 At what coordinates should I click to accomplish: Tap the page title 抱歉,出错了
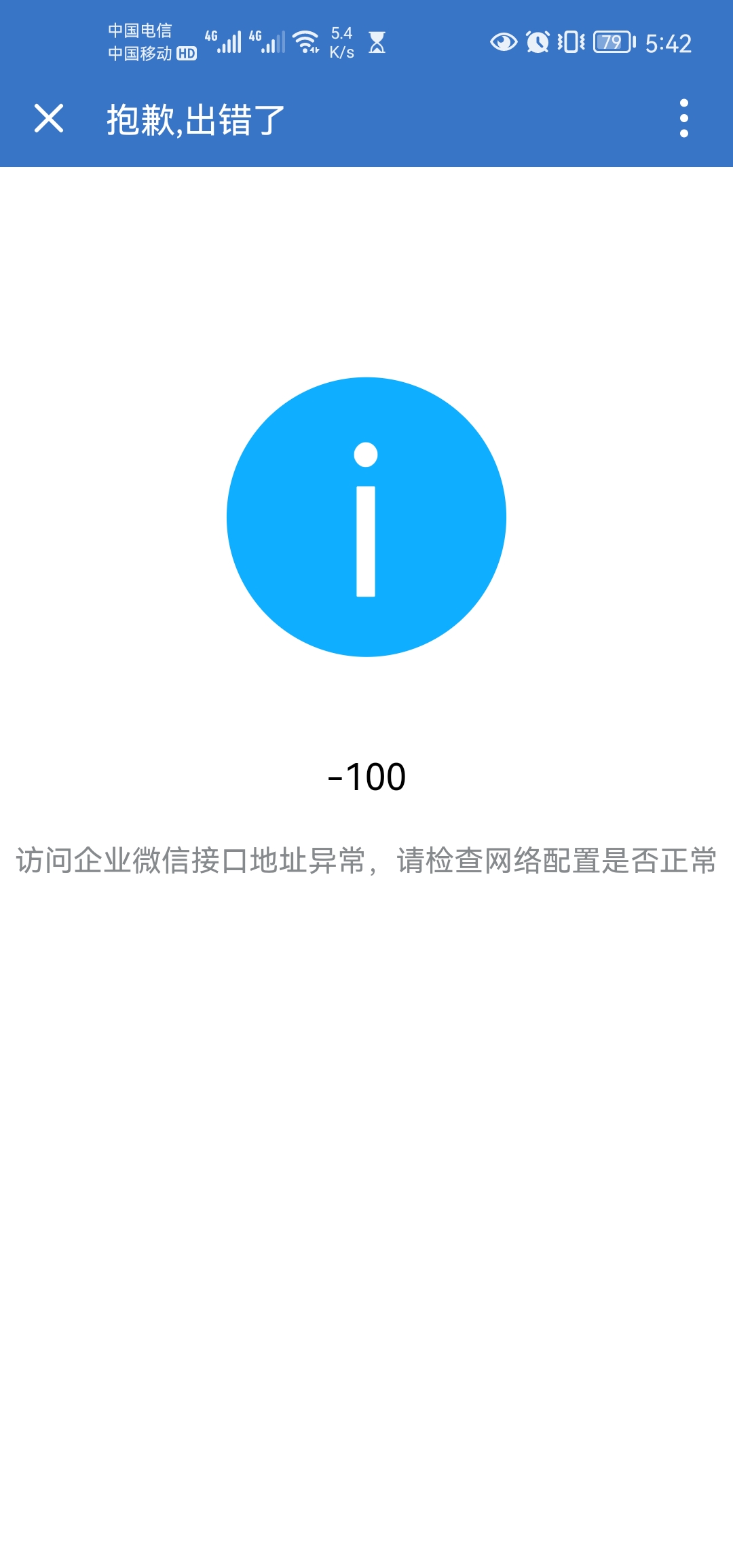click(192, 119)
